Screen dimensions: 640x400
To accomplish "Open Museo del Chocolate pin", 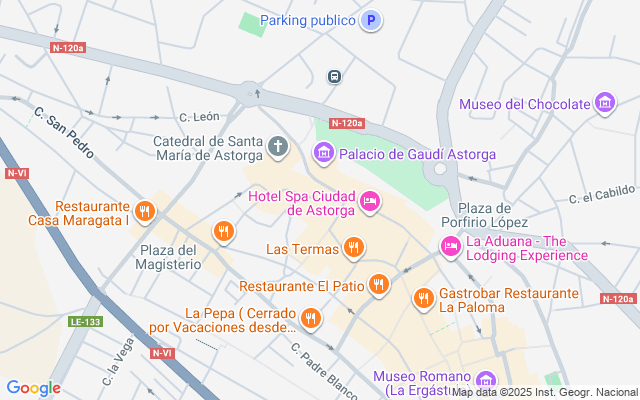I will click(605, 103).
